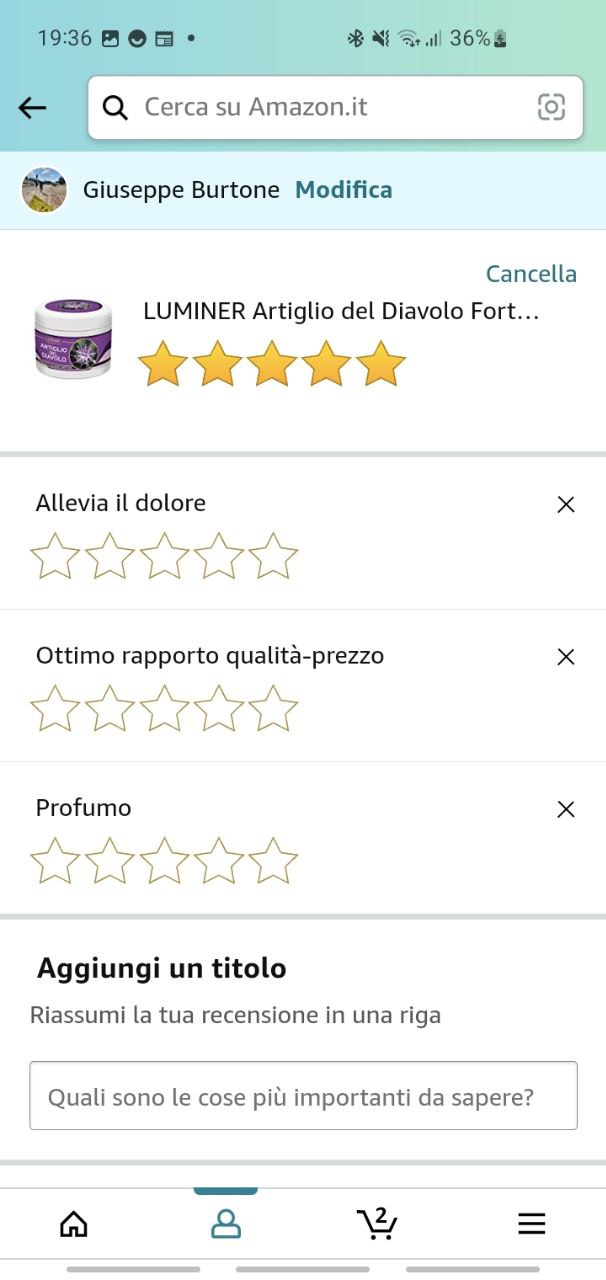The width and height of the screenshot is (606, 1280).
Task: Focus the review title text field
Action: tap(303, 1096)
